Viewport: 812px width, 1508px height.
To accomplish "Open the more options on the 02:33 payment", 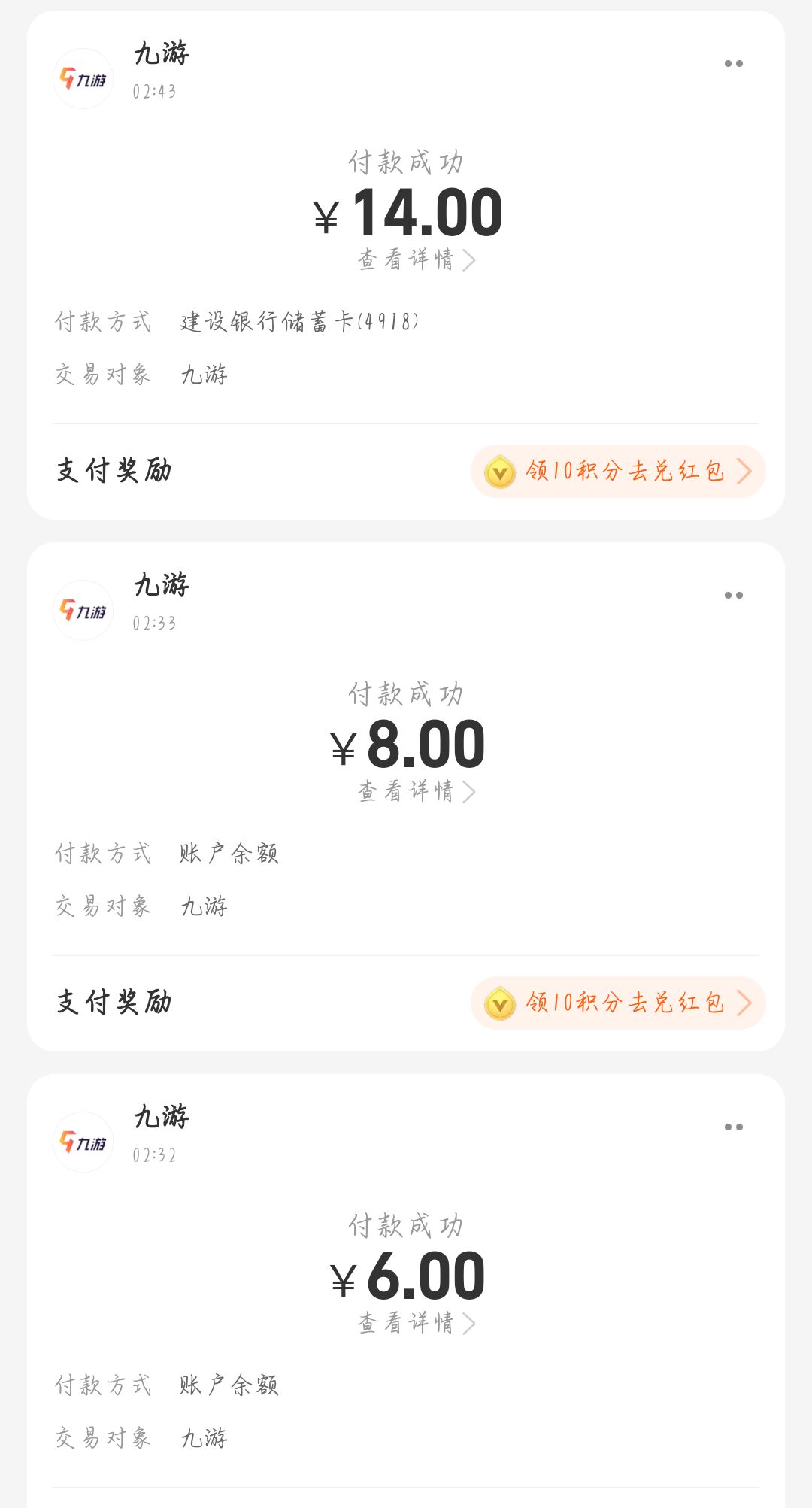I will click(733, 596).
